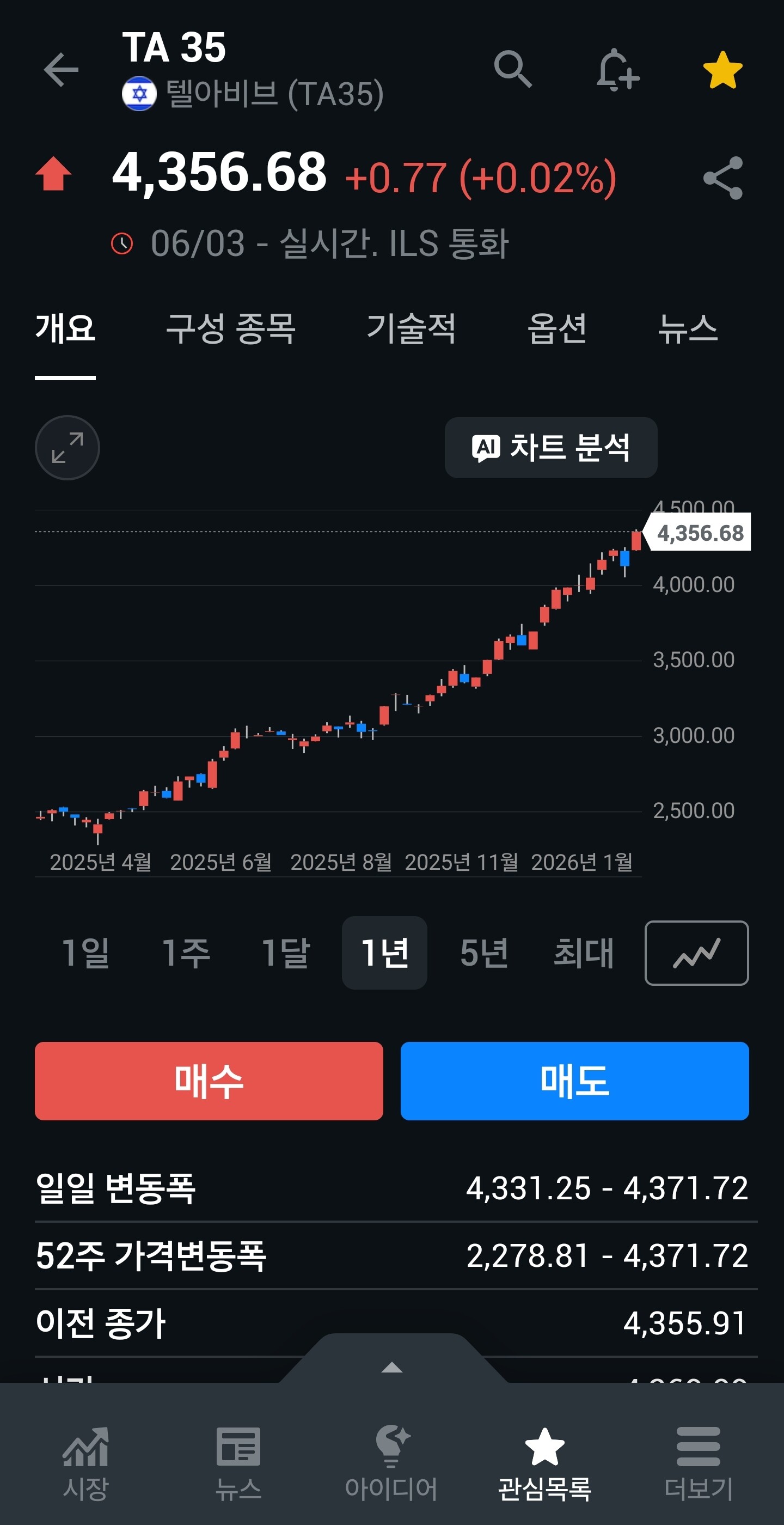Remove TA 35 from favorites via star
This screenshot has height=1525, width=784.
[722, 70]
